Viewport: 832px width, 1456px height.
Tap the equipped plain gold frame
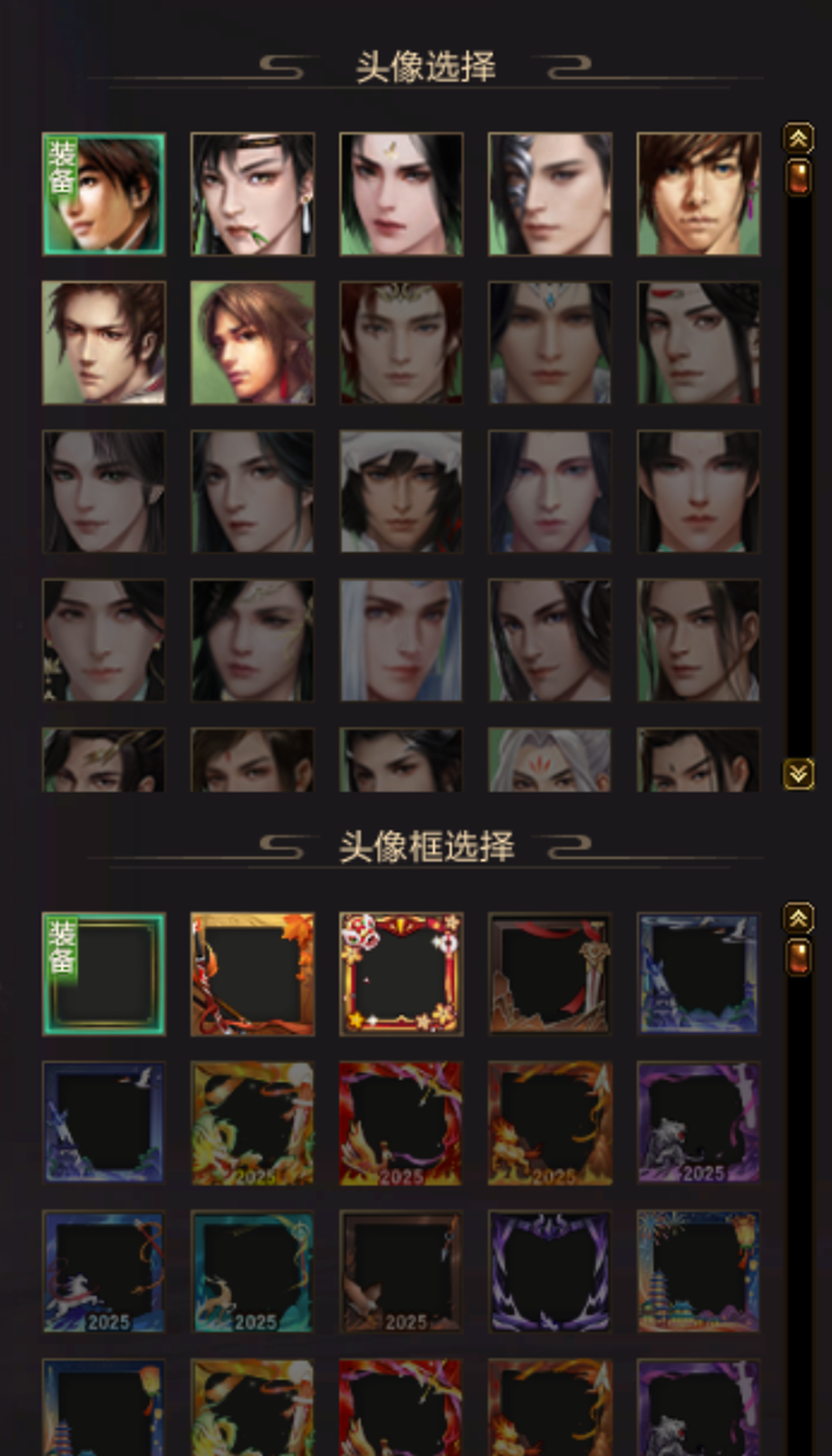[103, 974]
